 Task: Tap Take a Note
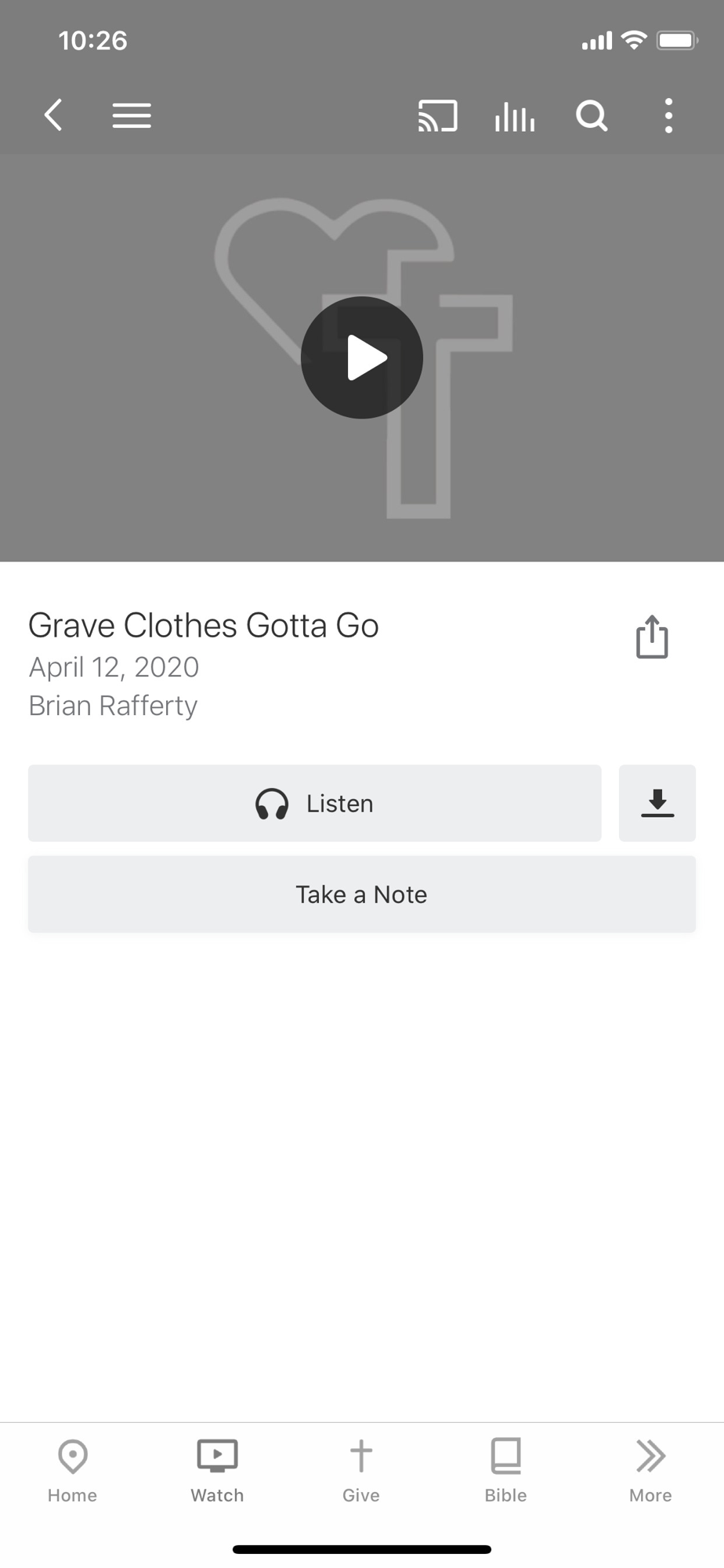tap(362, 894)
